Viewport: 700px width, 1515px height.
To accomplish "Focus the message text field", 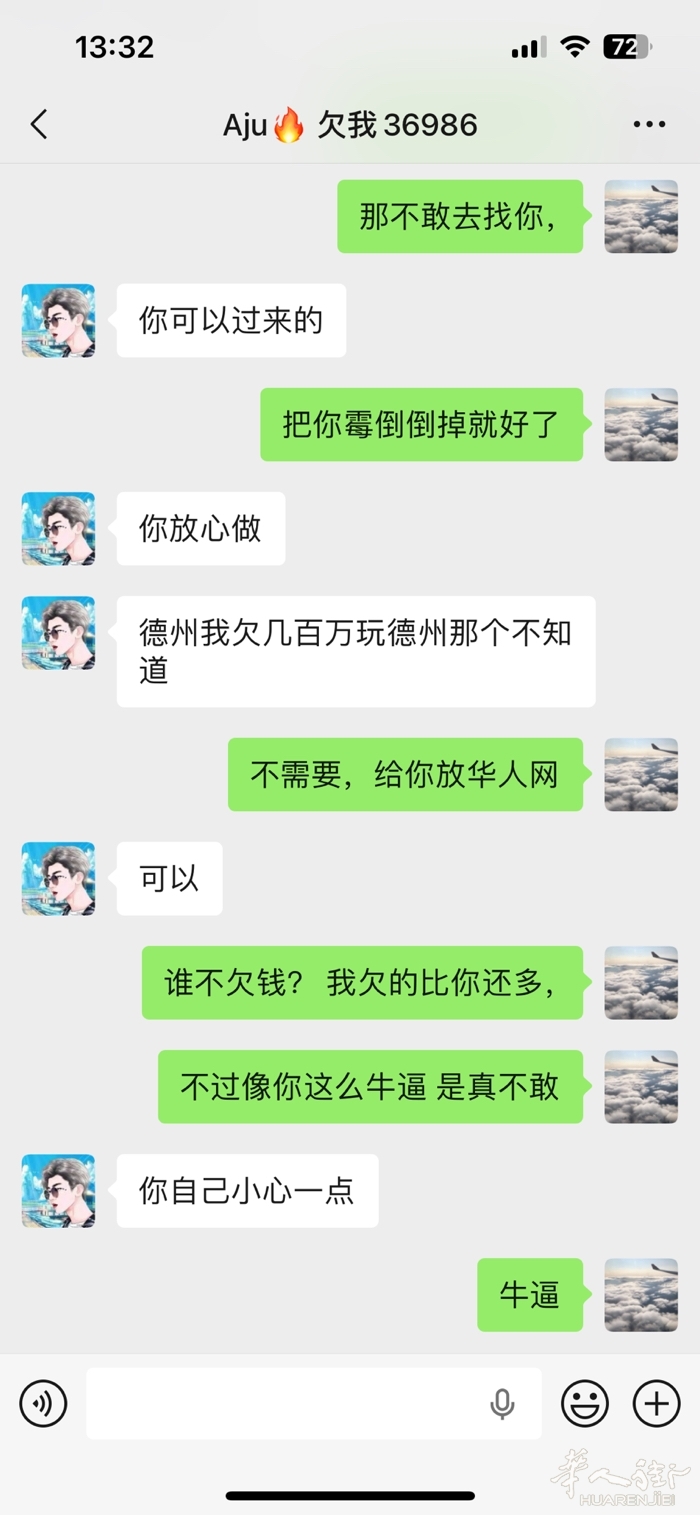I will (285, 1403).
